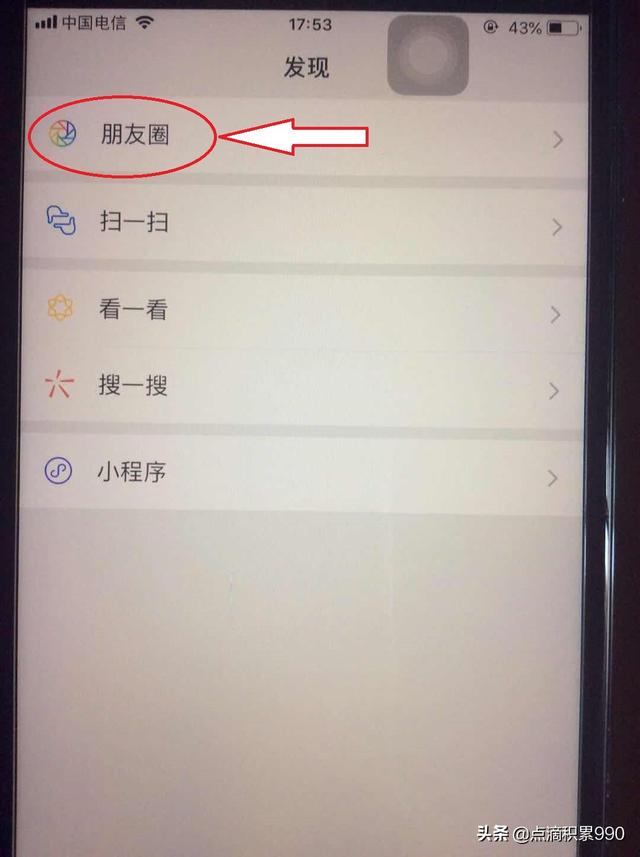
Task: Open 看一看 feed
Action: coord(134,310)
